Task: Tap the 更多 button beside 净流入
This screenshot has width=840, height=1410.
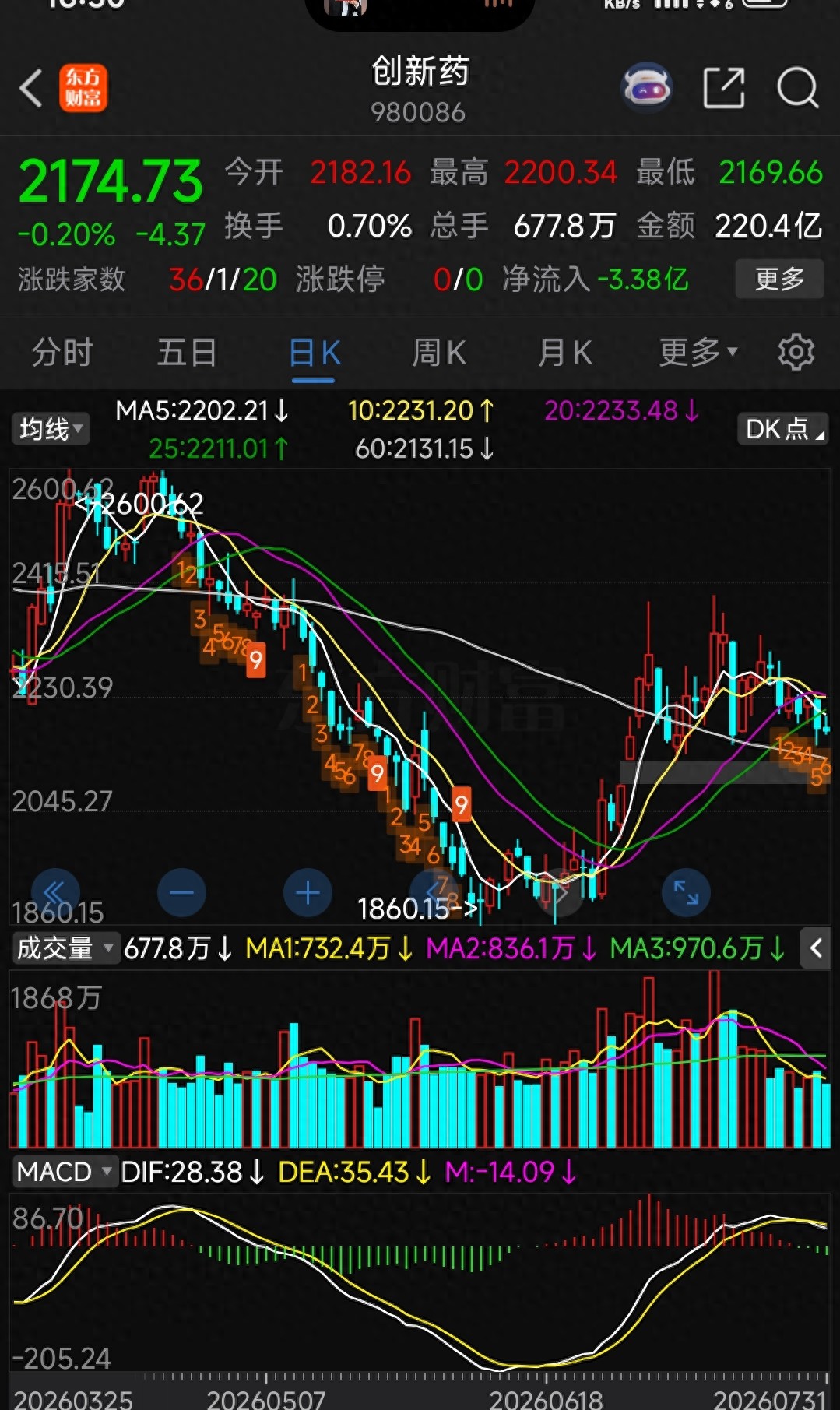Action: [779, 279]
